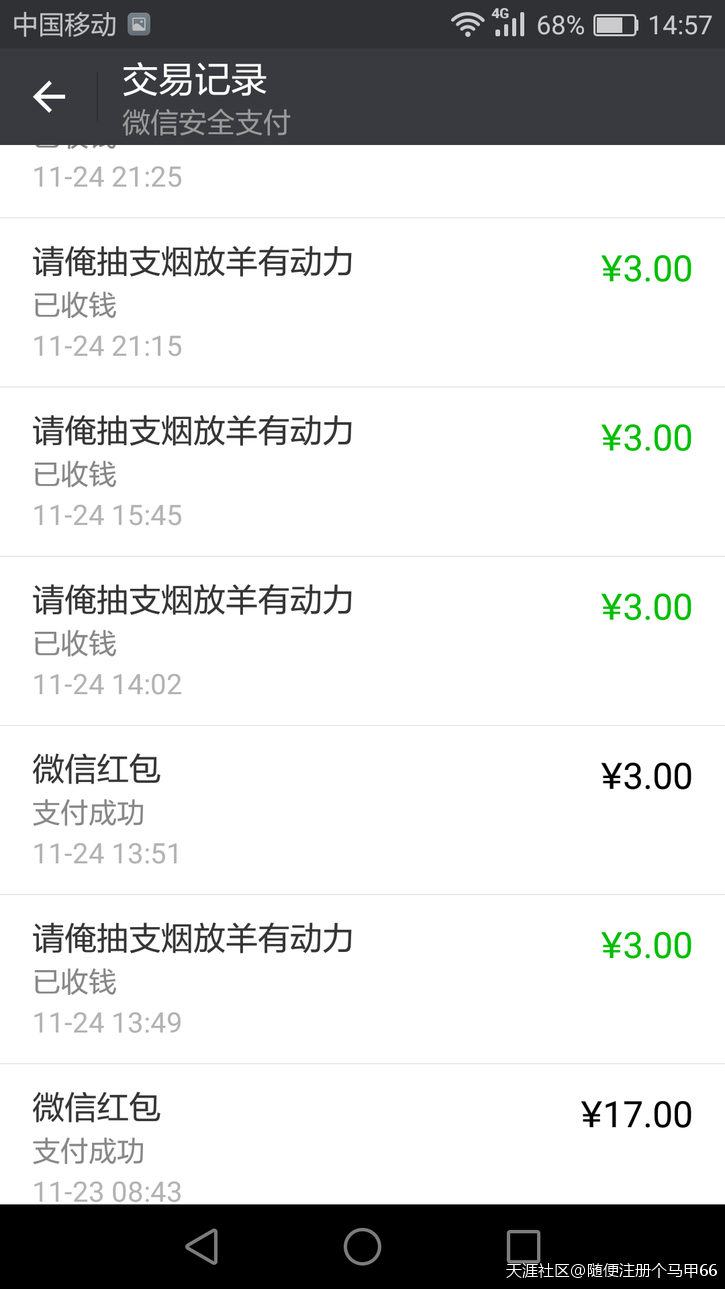Open the 微信红包 ¥17.00 payment record
Screen dimensions: 725x1289
point(362,1134)
